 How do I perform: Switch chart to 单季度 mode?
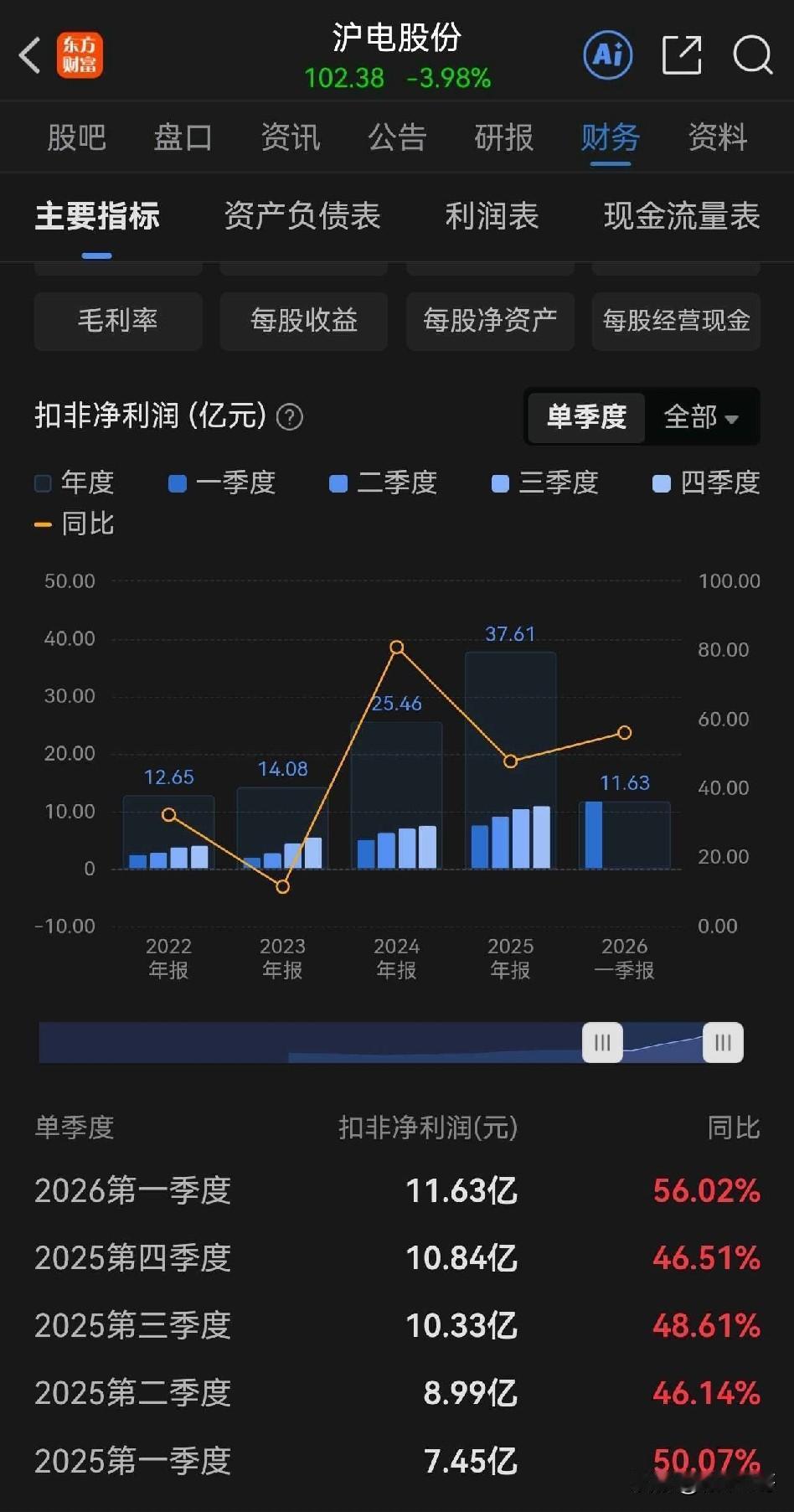[585, 417]
